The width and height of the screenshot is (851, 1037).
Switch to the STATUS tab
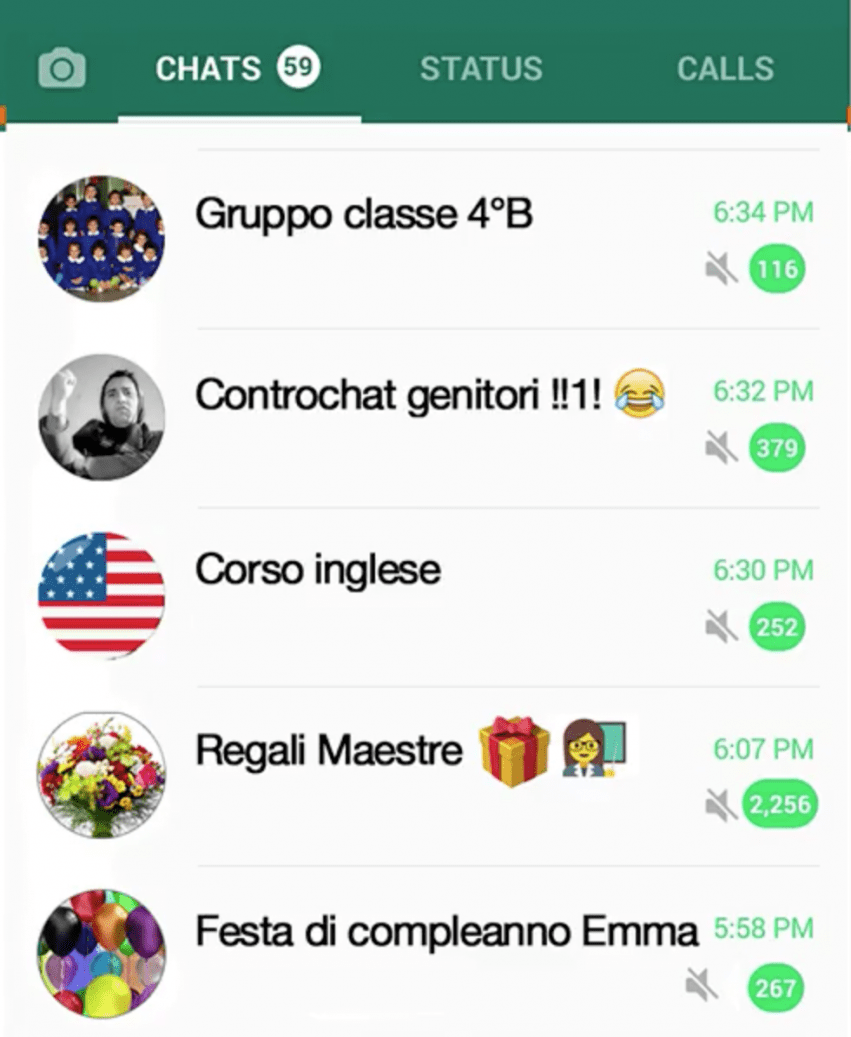481,68
